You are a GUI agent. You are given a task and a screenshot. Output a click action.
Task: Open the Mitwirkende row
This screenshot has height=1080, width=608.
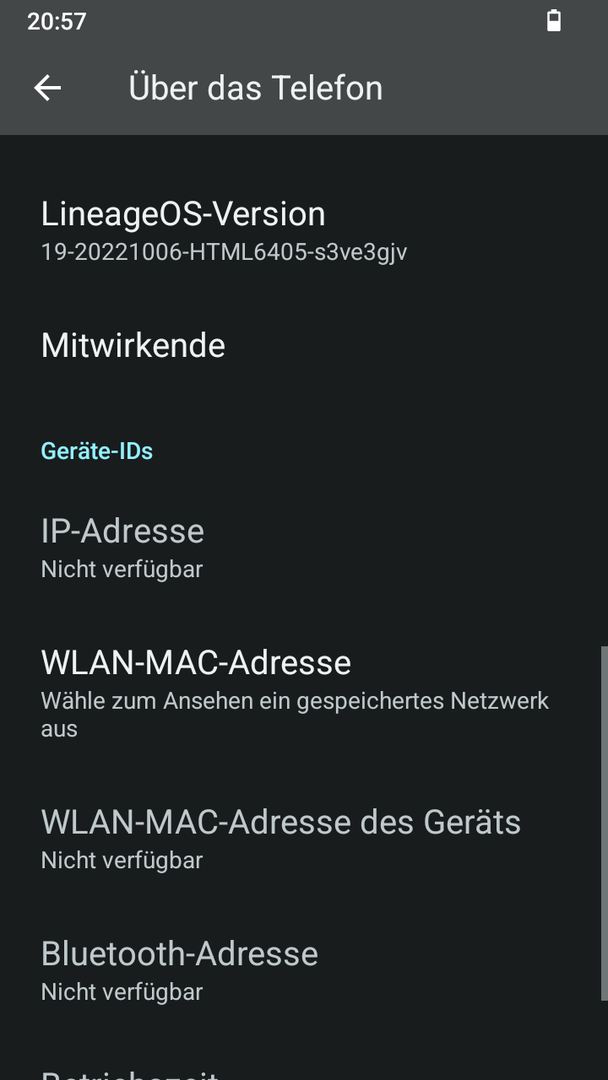(133, 346)
